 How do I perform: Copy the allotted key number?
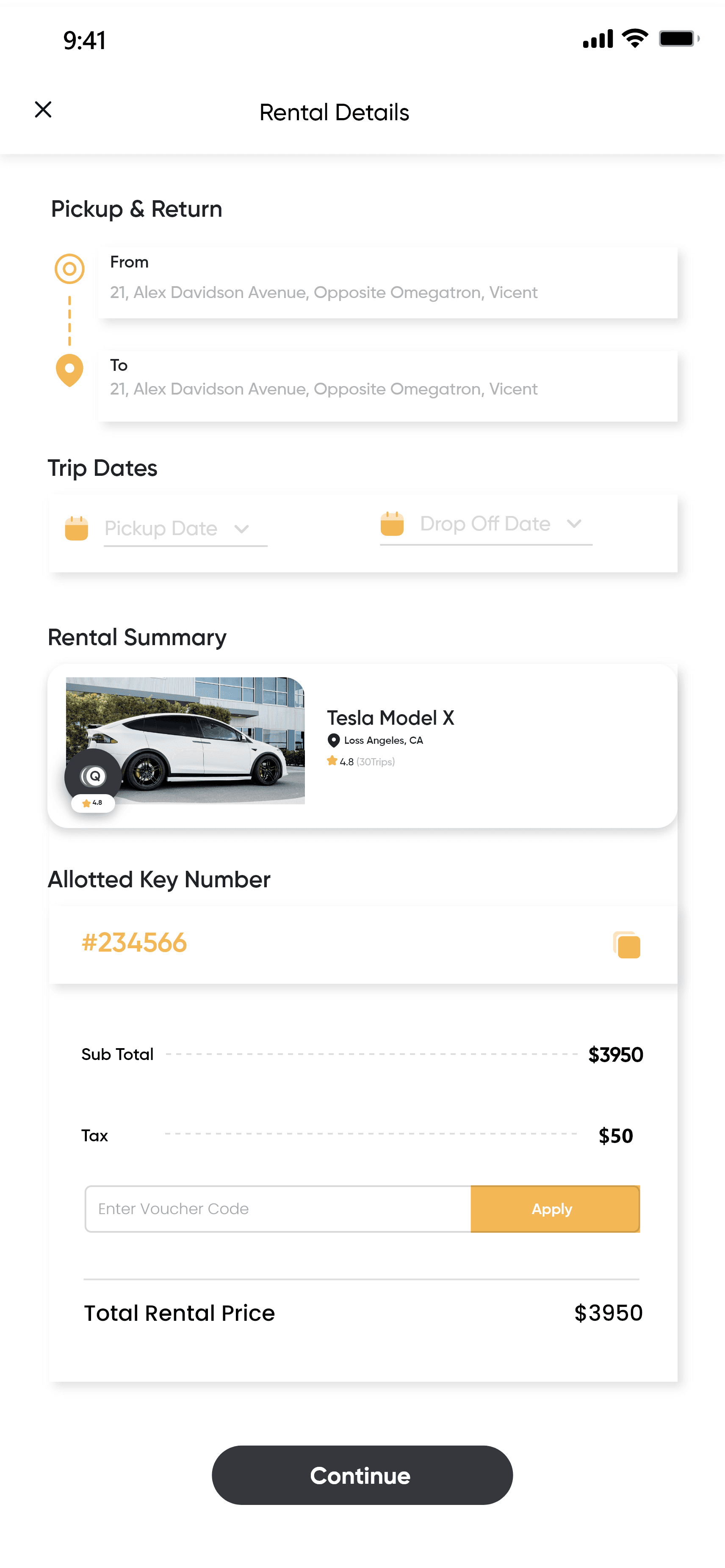(626, 945)
